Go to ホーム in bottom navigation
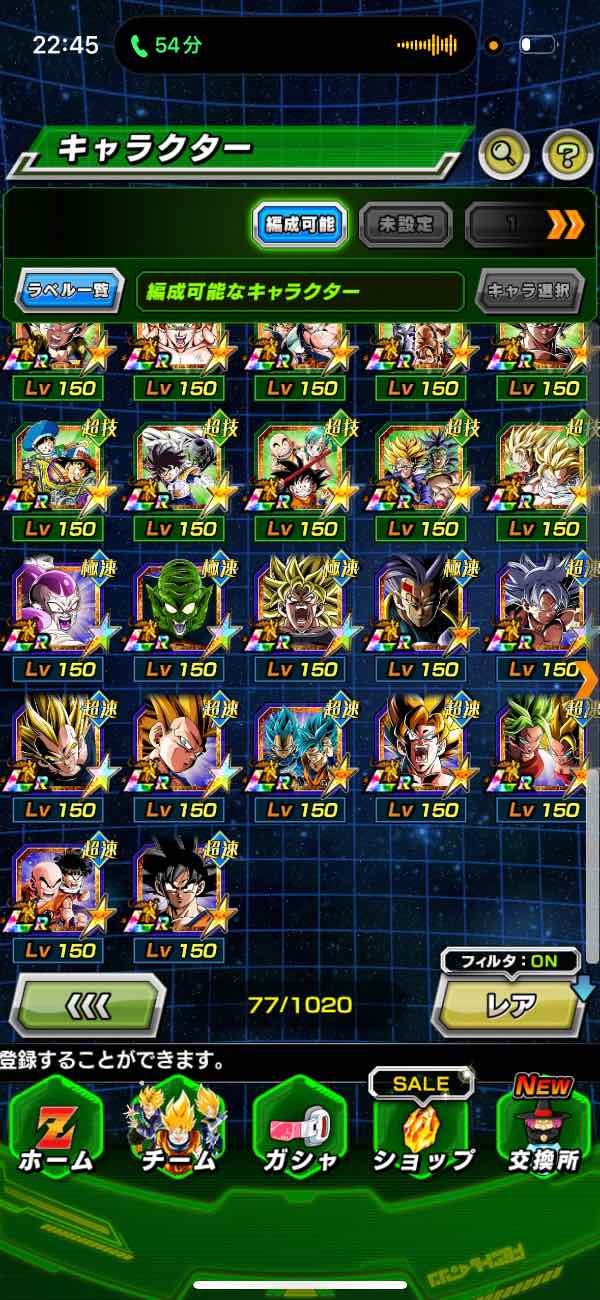This screenshot has height=1300, width=600. [x=57, y=1128]
